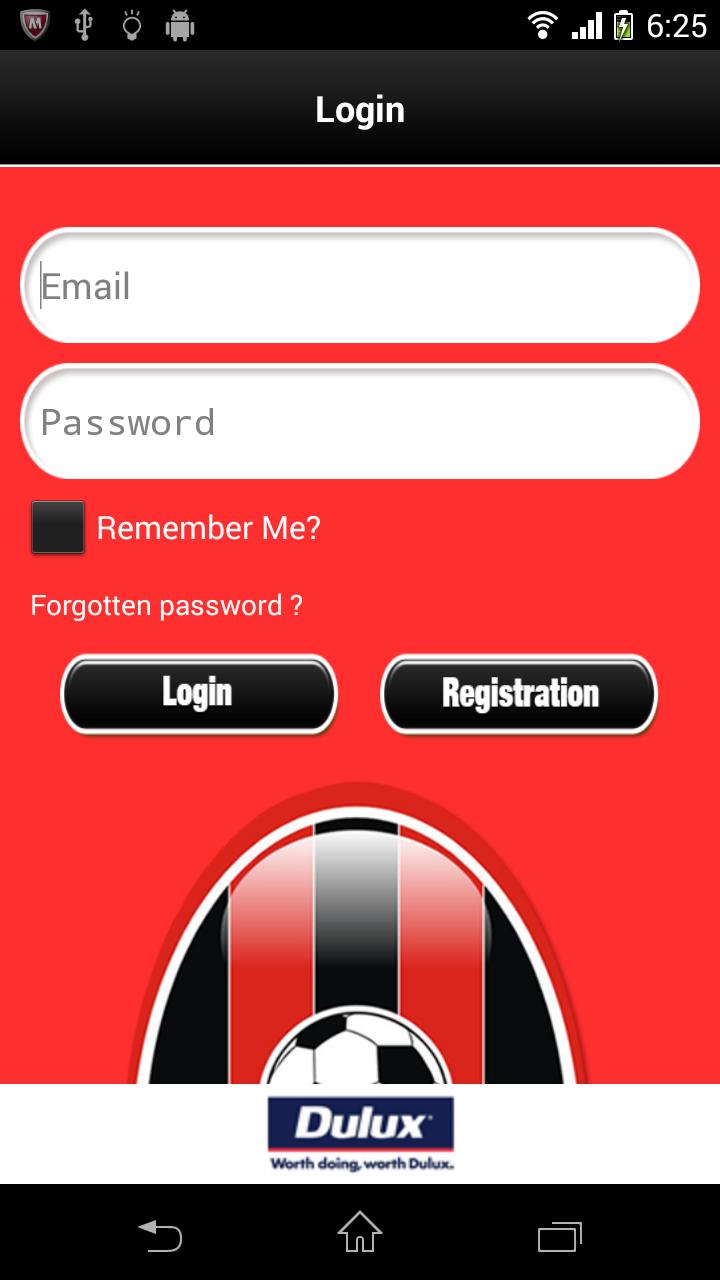
Task: Open the Registration screen
Action: point(519,694)
